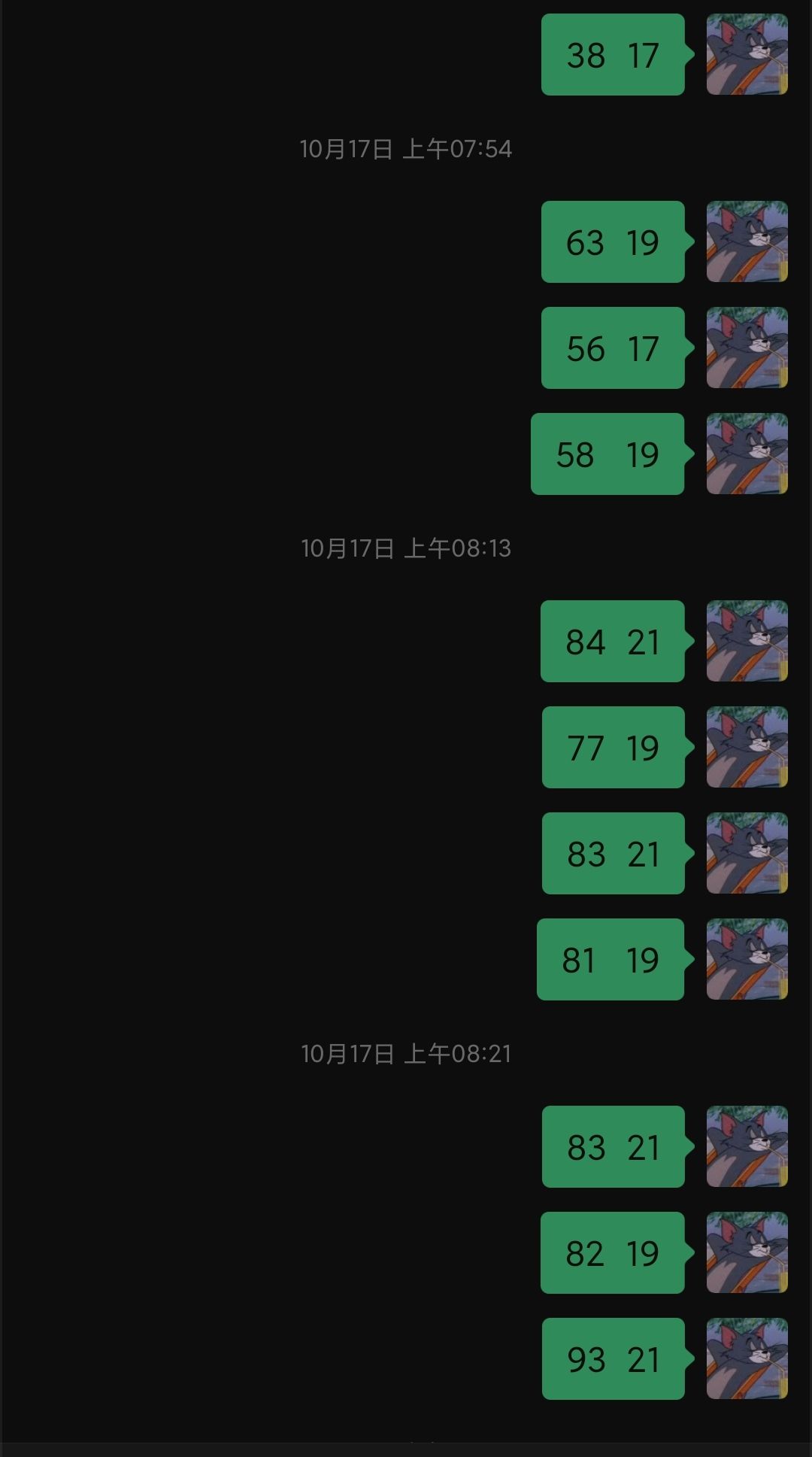
Task: Select the message bubble reading "58 19"
Action: tap(607, 454)
